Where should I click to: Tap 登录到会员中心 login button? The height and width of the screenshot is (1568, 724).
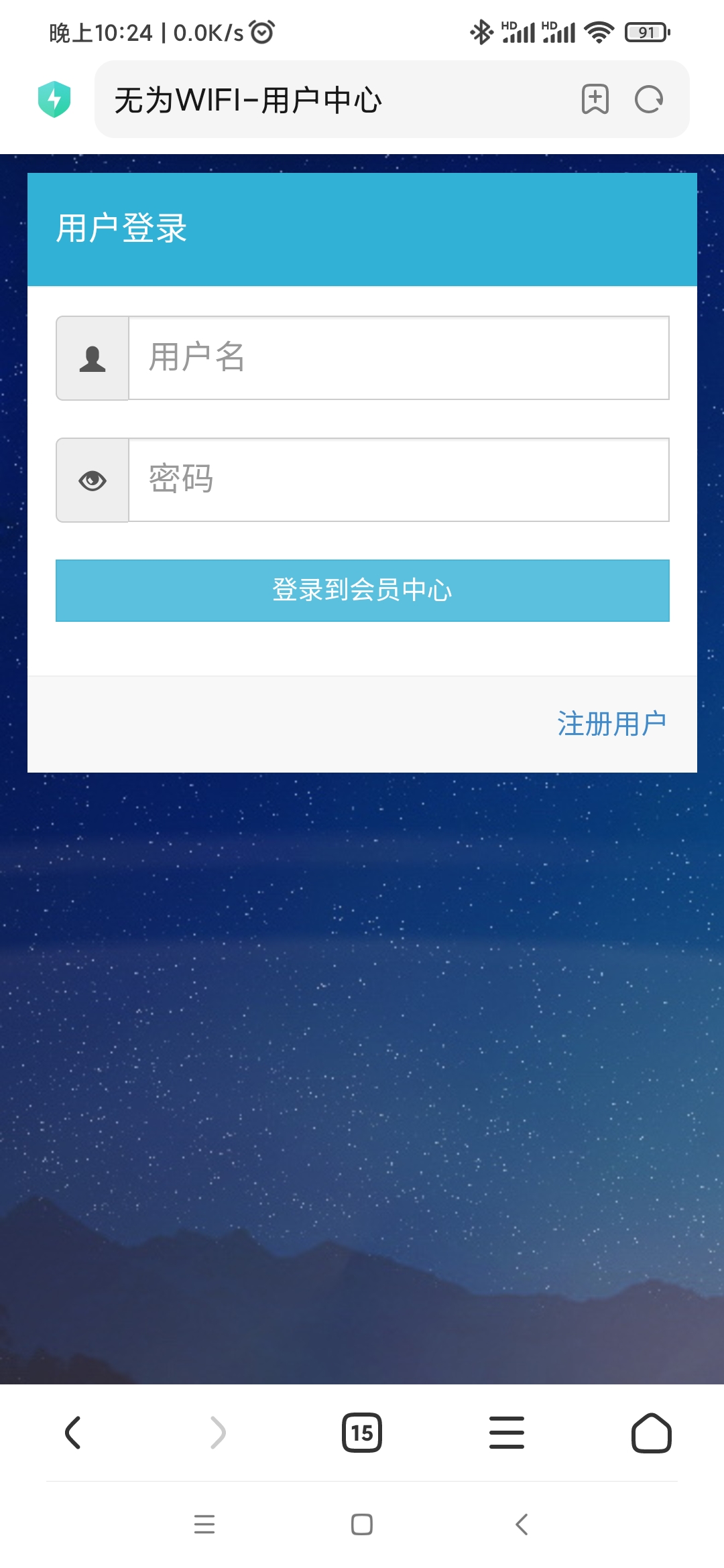362,590
